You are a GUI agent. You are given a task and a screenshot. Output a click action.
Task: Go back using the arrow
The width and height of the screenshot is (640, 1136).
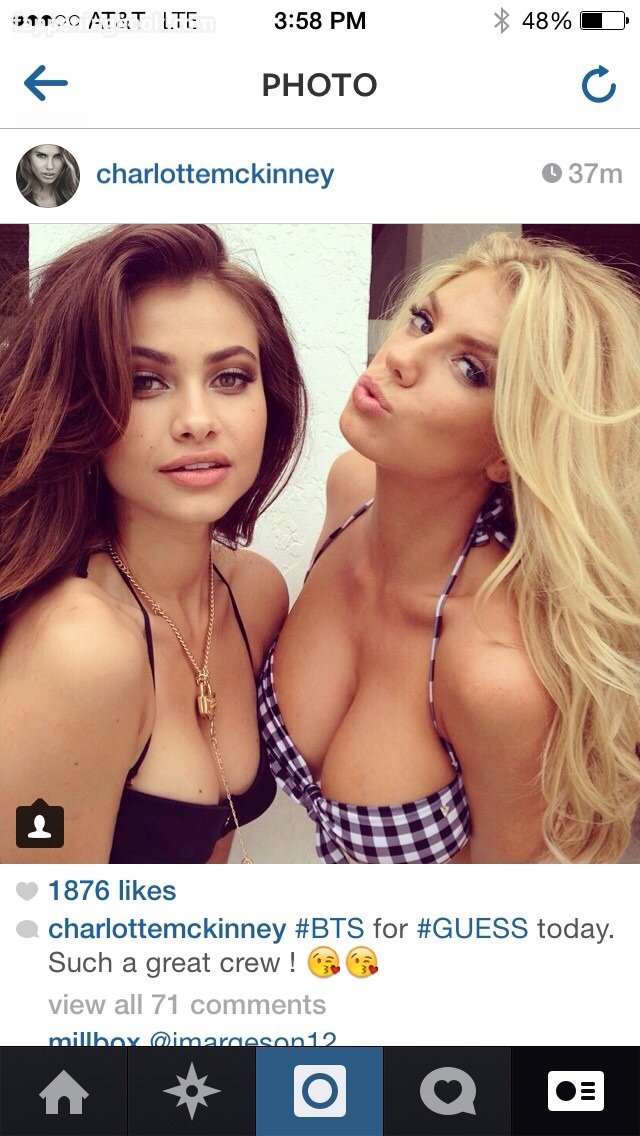[45, 84]
